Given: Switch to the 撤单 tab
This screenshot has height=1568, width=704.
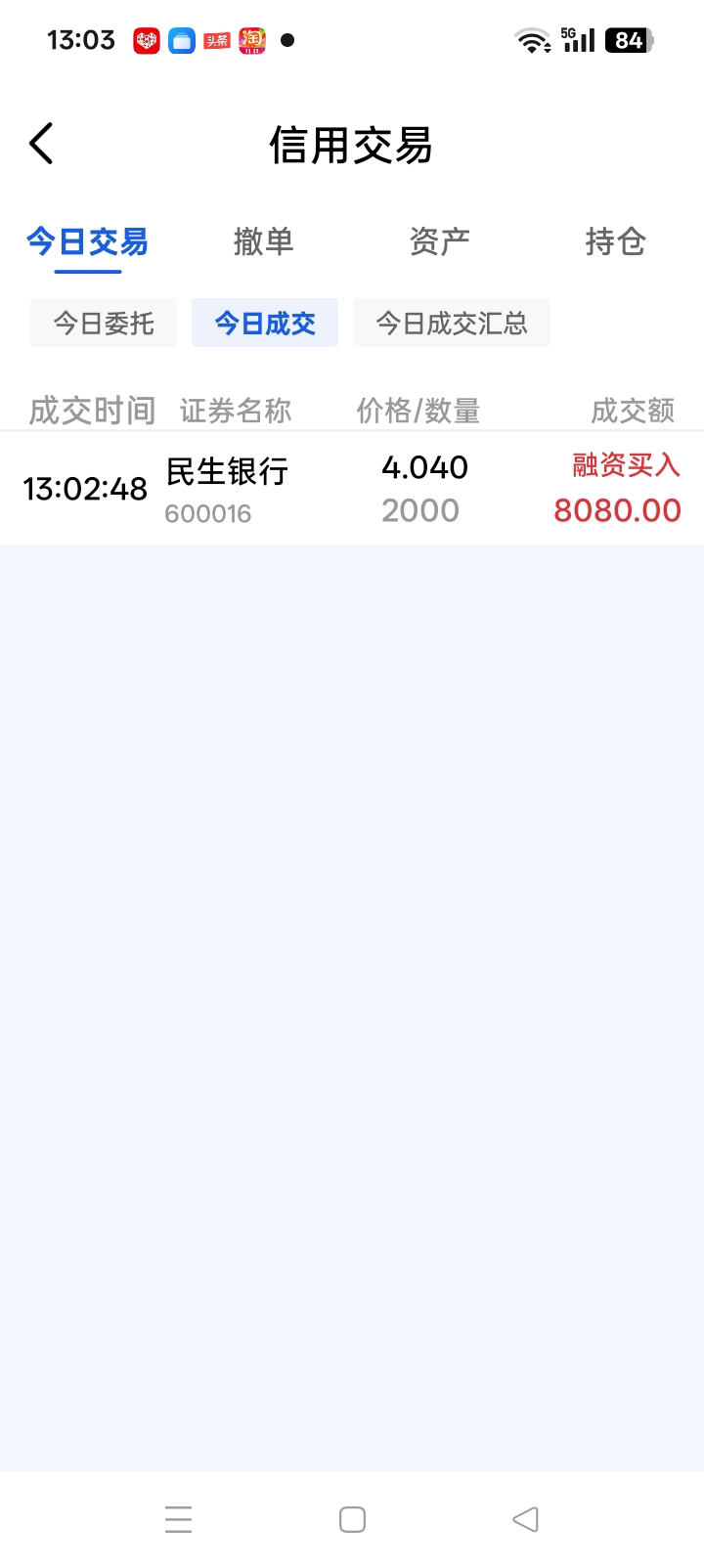Looking at the screenshot, I should (263, 241).
